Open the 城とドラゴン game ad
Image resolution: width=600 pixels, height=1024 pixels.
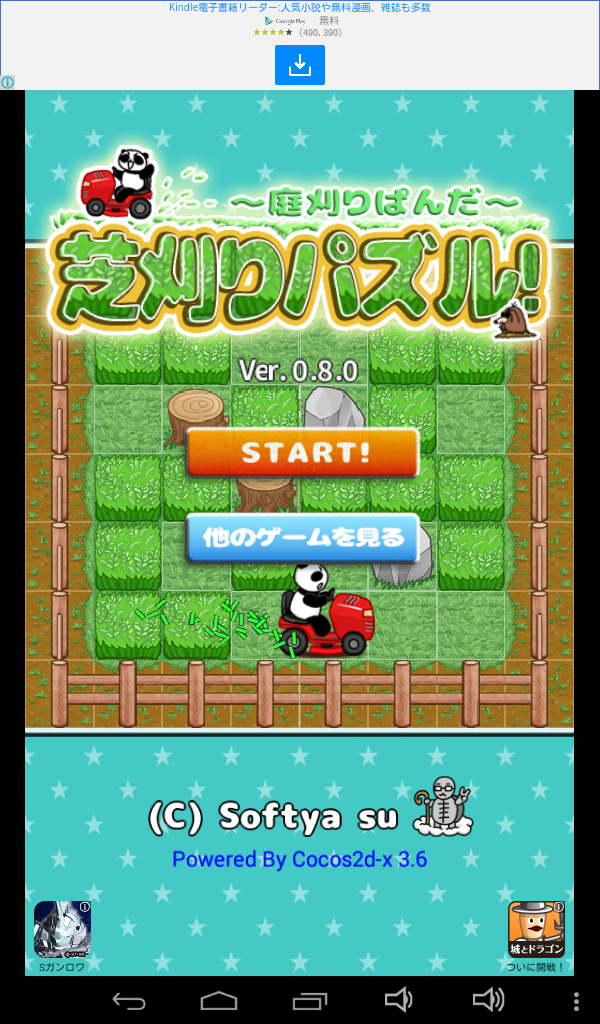pyautogui.click(x=537, y=930)
